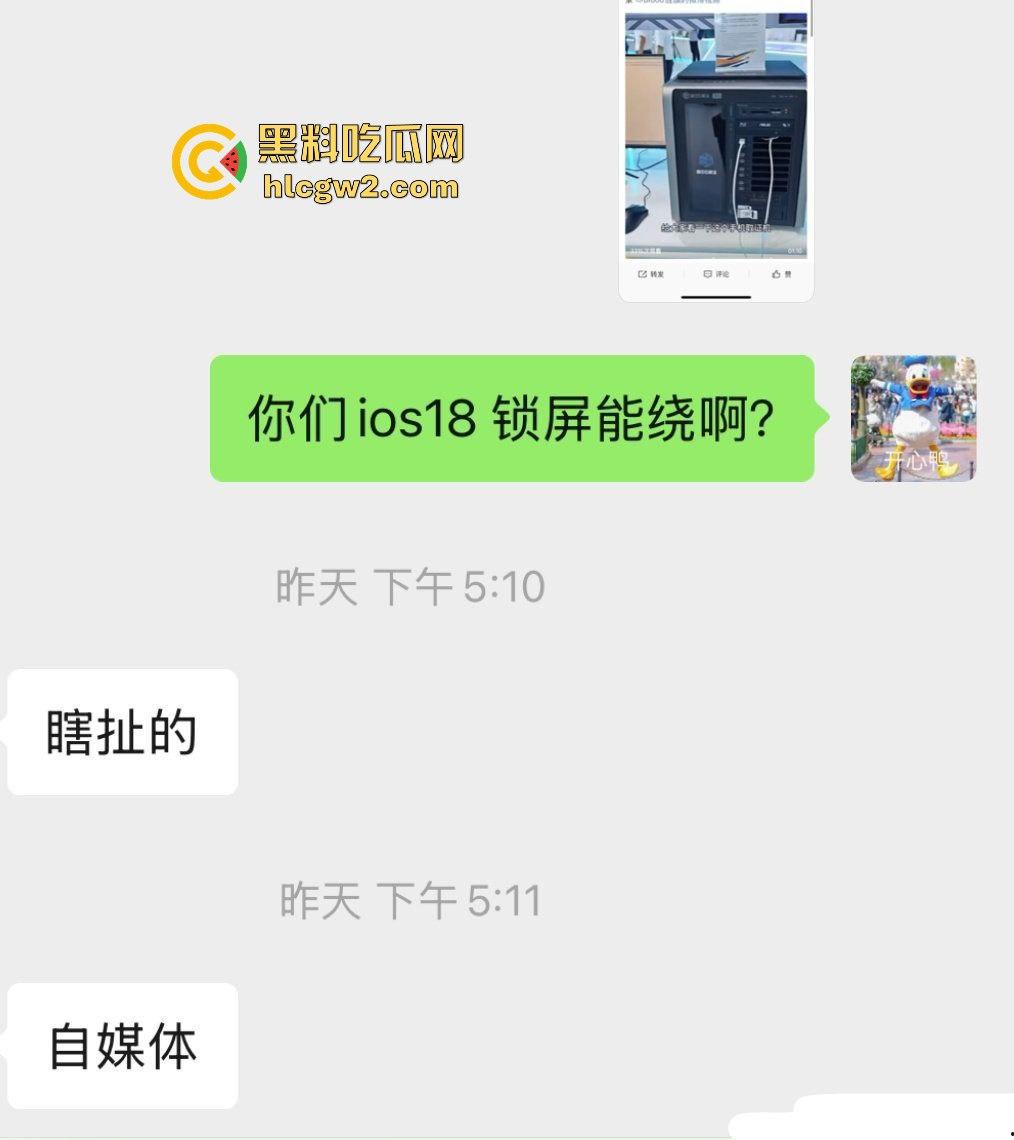The image size is (1014, 1140).
Task: Play the shared NAS device video
Action: (x=714, y=130)
